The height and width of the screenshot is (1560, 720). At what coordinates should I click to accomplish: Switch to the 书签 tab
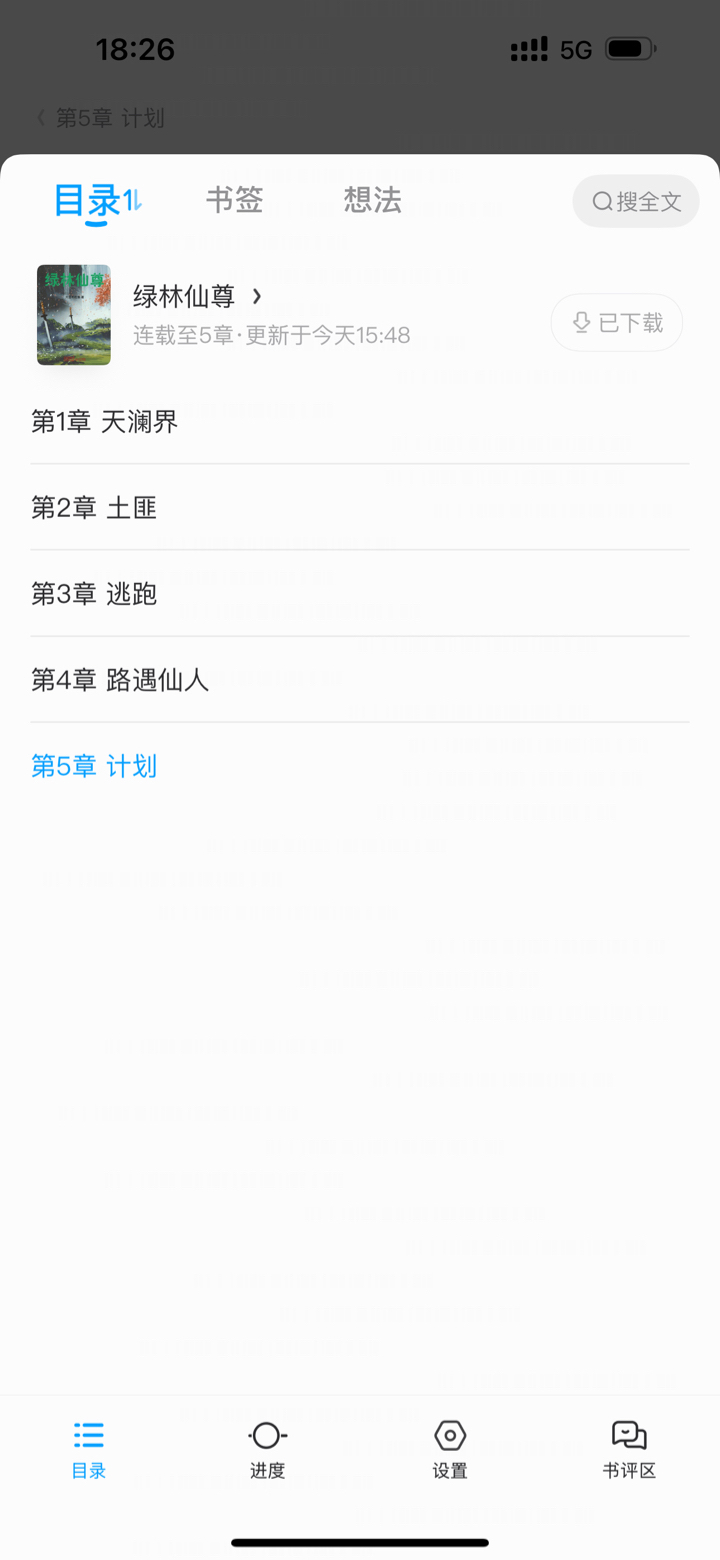(x=234, y=200)
